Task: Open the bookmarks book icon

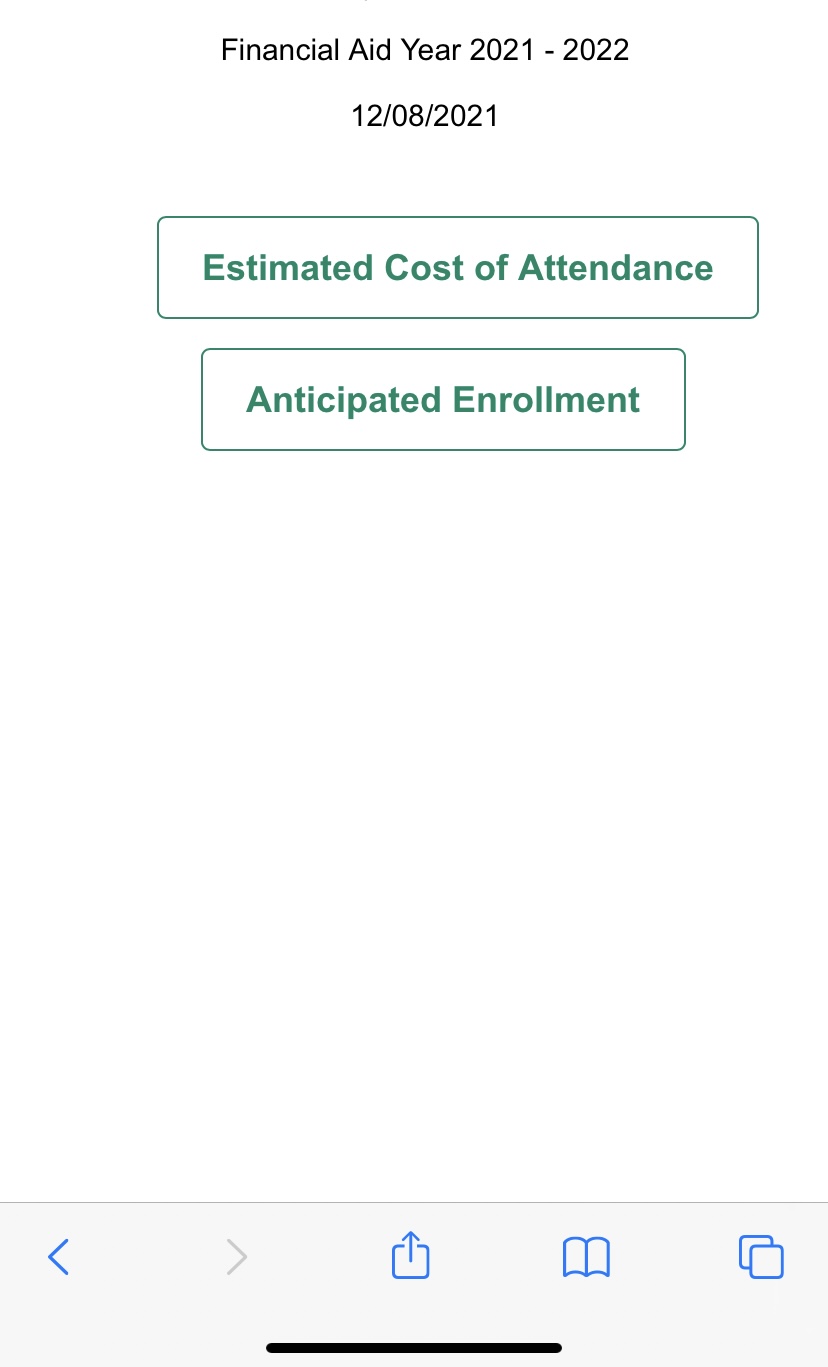Action: tap(586, 1257)
